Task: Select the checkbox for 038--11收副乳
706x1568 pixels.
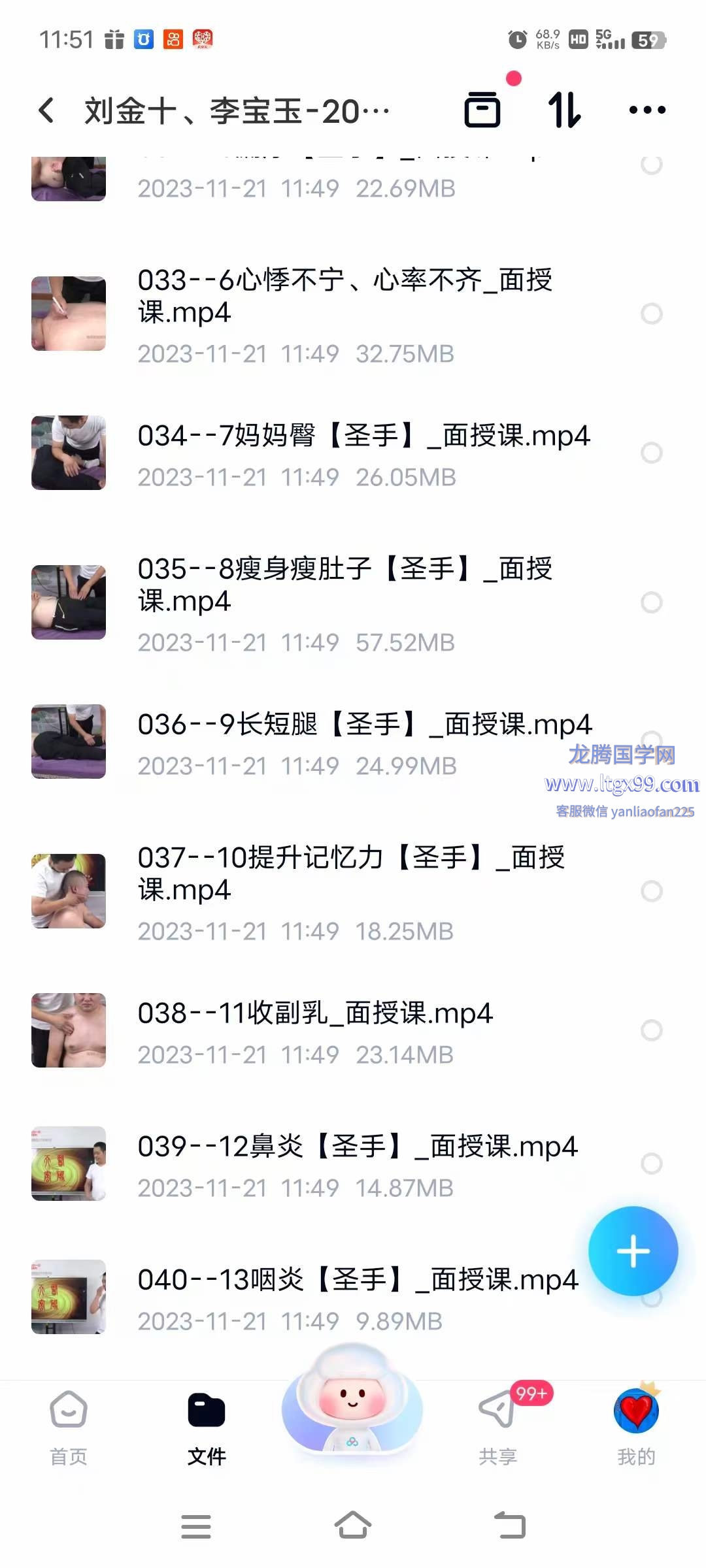Action: (651, 1030)
